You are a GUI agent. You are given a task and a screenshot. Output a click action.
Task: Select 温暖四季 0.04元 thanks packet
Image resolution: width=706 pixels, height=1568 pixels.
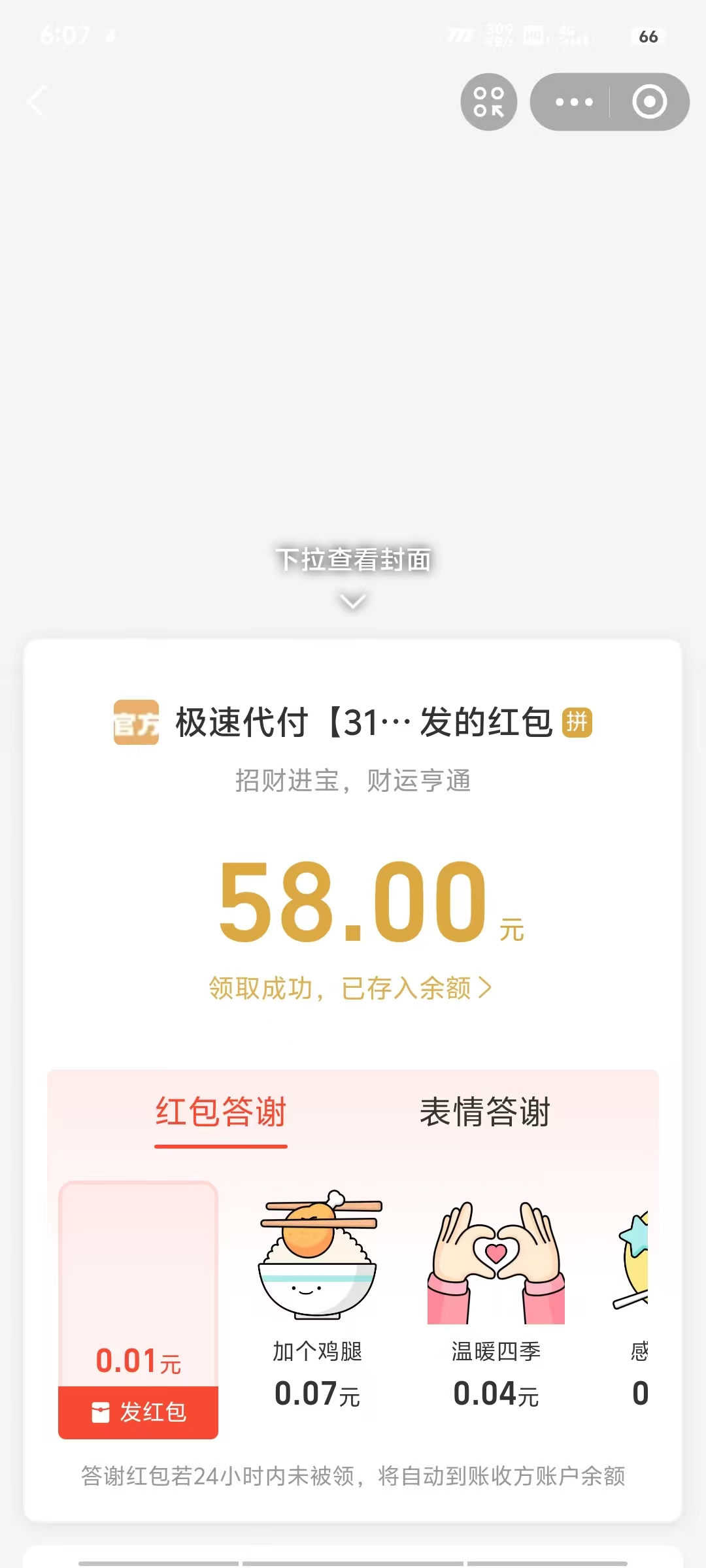pos(496,1300)
